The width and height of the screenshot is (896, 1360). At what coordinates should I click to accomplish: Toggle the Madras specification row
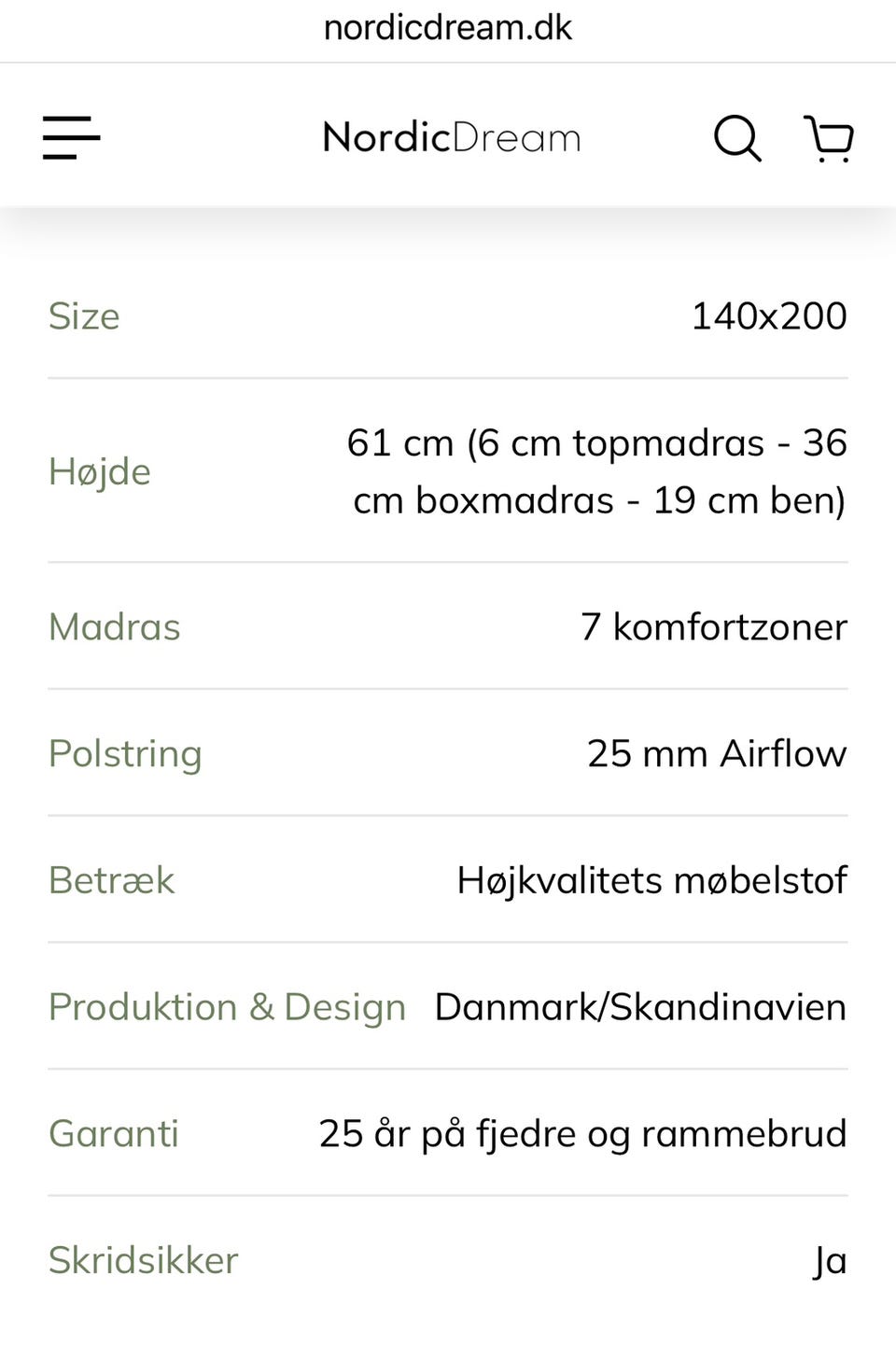pos(448,626)
